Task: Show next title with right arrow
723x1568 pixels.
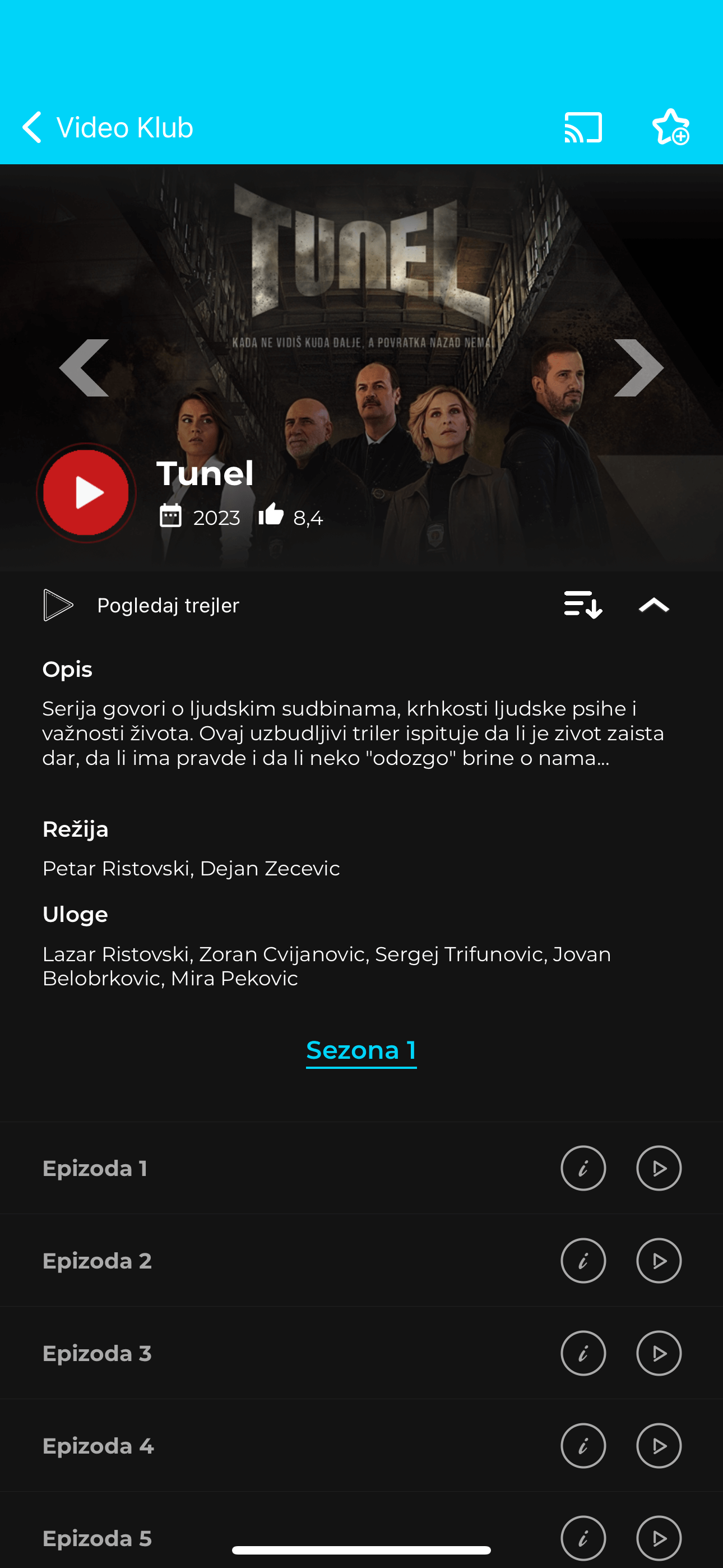Action: point(638,368)
